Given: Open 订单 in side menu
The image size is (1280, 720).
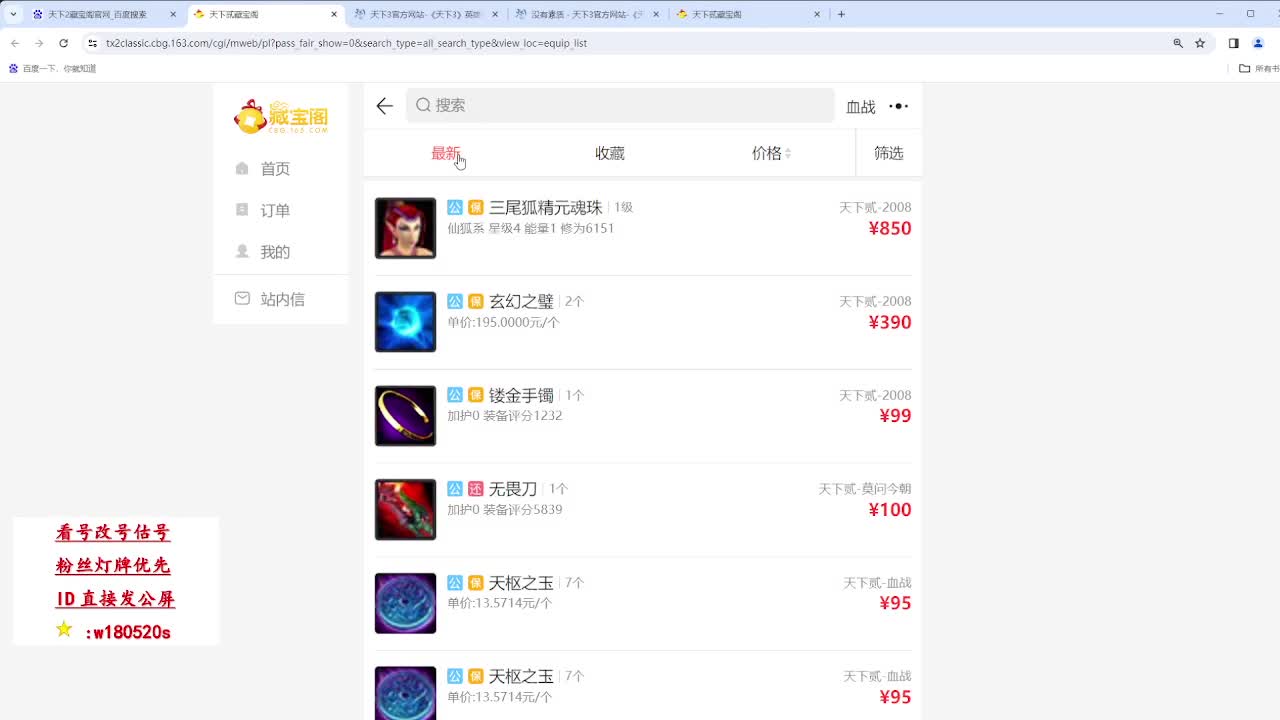Looking at the screenshot, I should pos(274,211).
